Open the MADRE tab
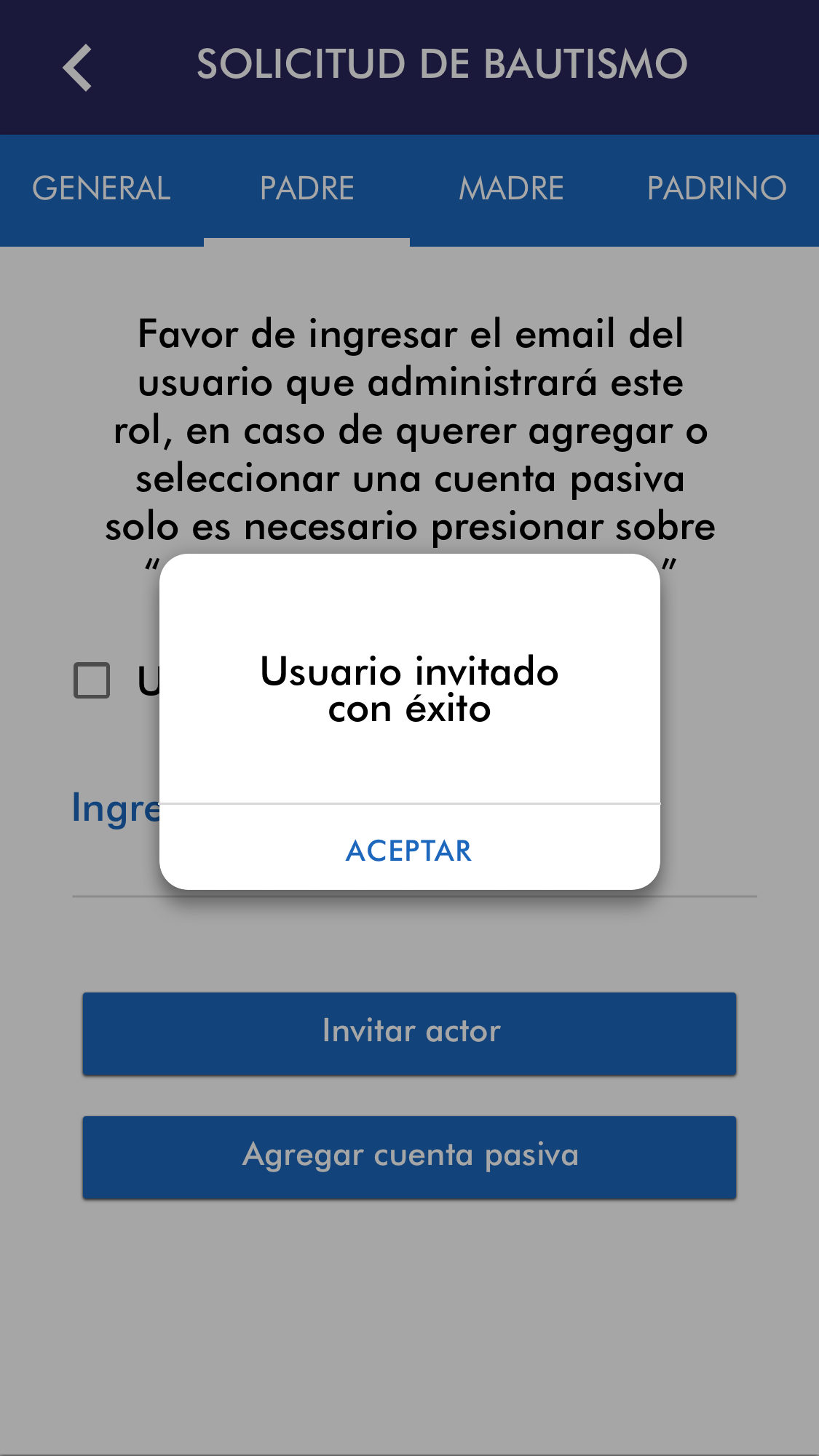This screenshot has width=819, height=1456. [511, 188]
